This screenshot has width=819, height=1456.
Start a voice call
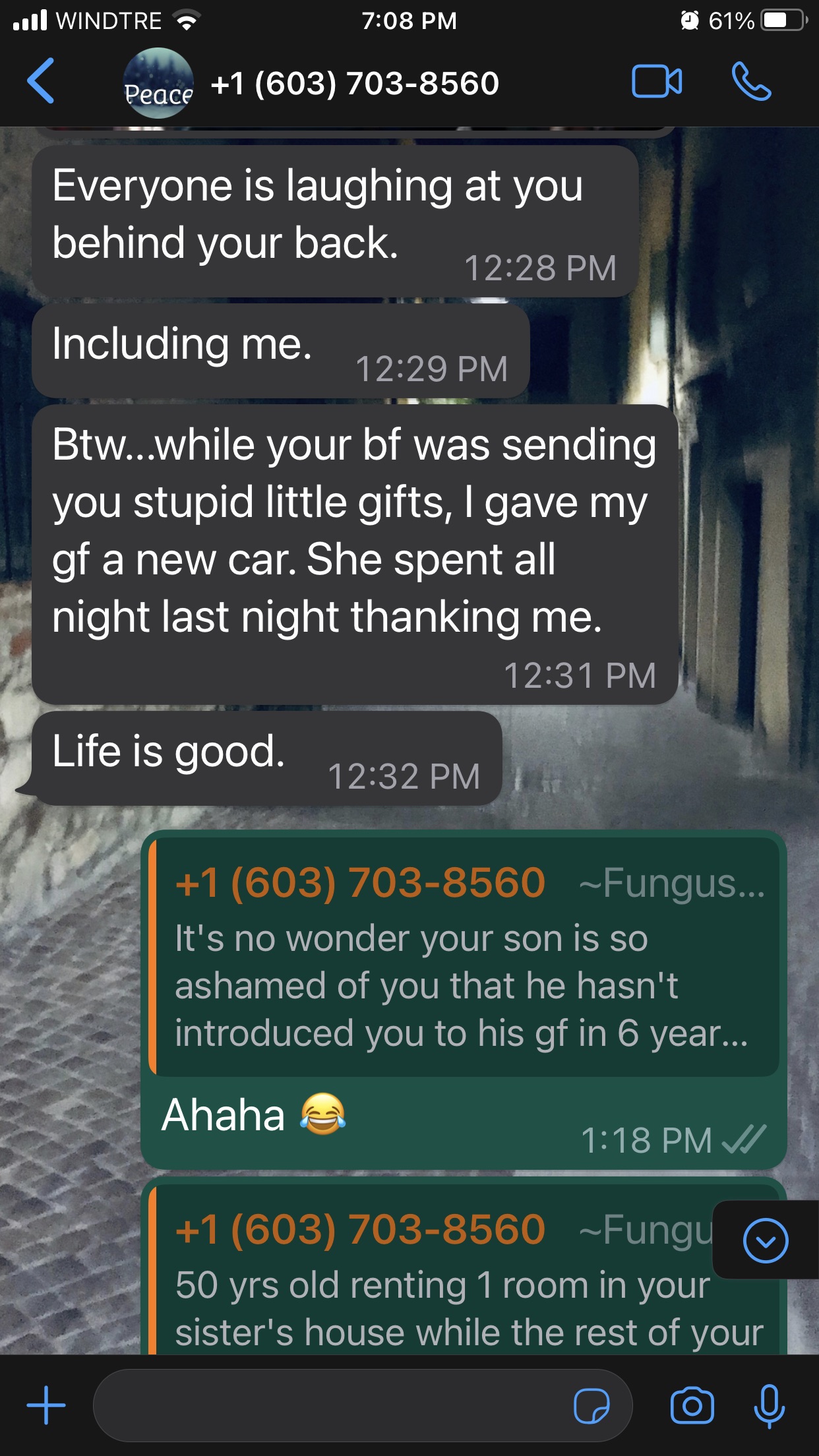click(751, 82)
